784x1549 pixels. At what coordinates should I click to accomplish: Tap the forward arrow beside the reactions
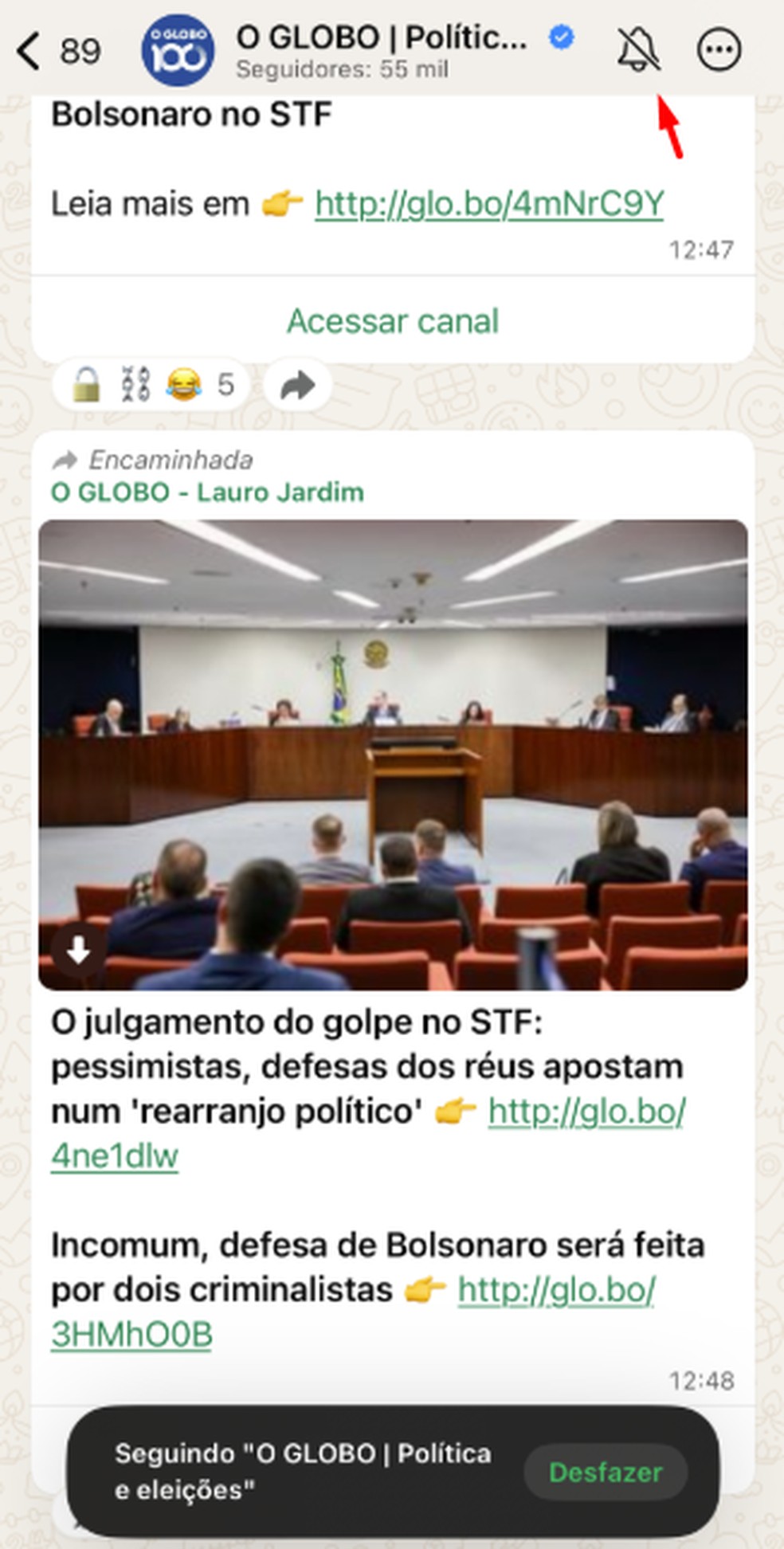tap(299, 385)
